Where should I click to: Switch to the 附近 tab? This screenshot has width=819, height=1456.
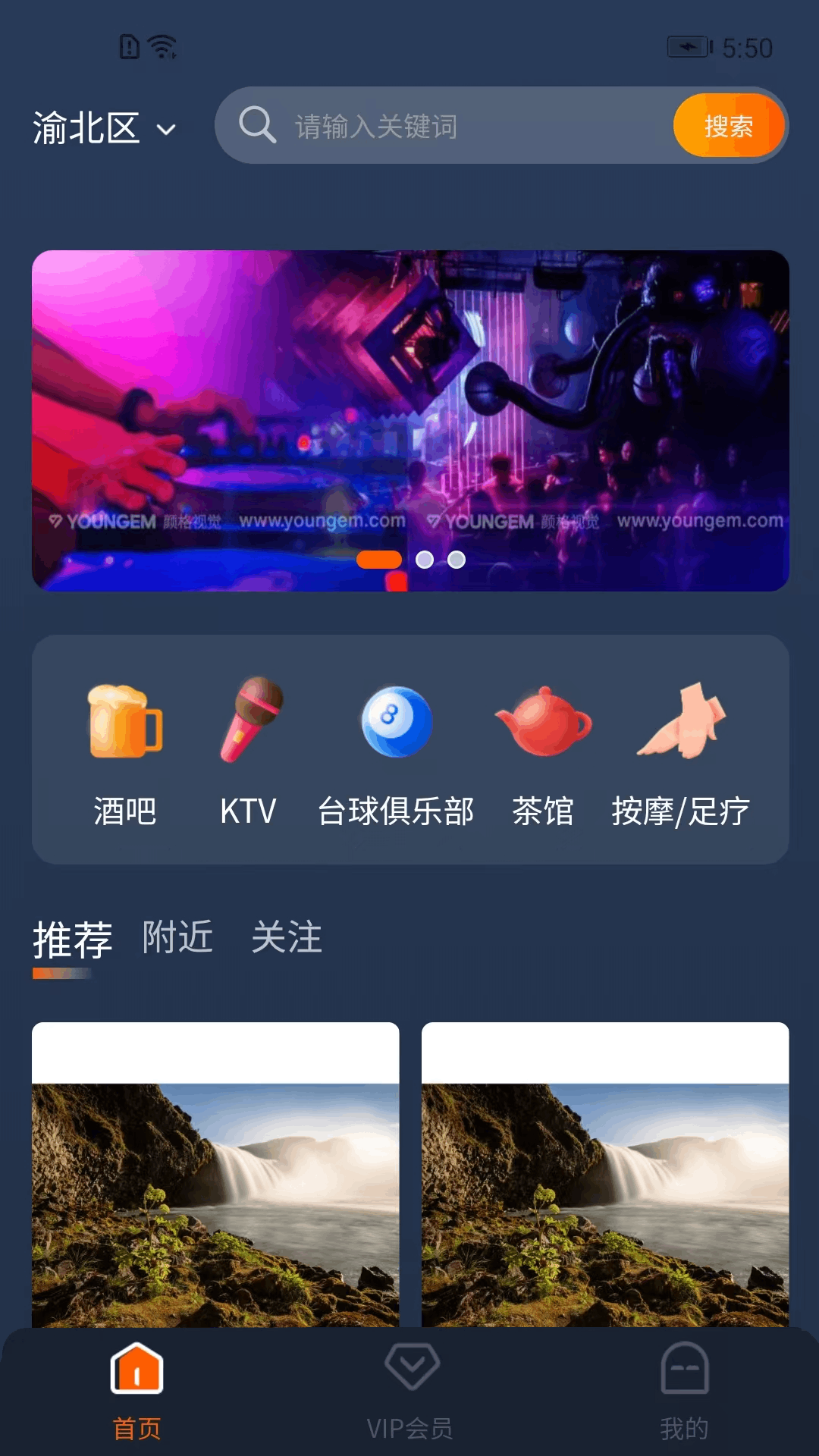[x=176, y=938]
